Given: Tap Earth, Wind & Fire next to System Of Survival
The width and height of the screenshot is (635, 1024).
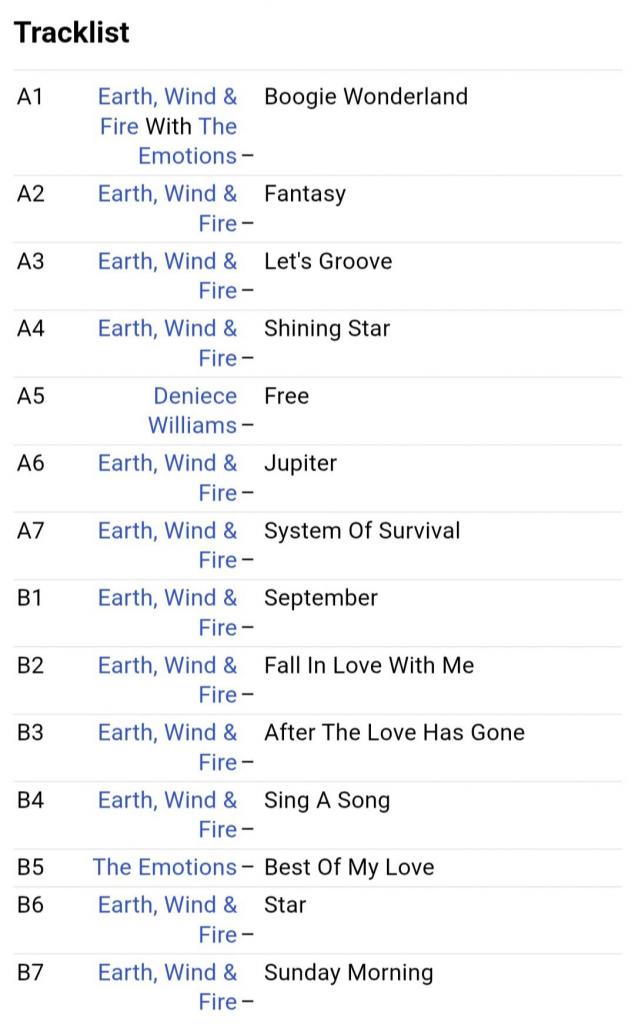Looking at the screenshot, I should point(168,545).
